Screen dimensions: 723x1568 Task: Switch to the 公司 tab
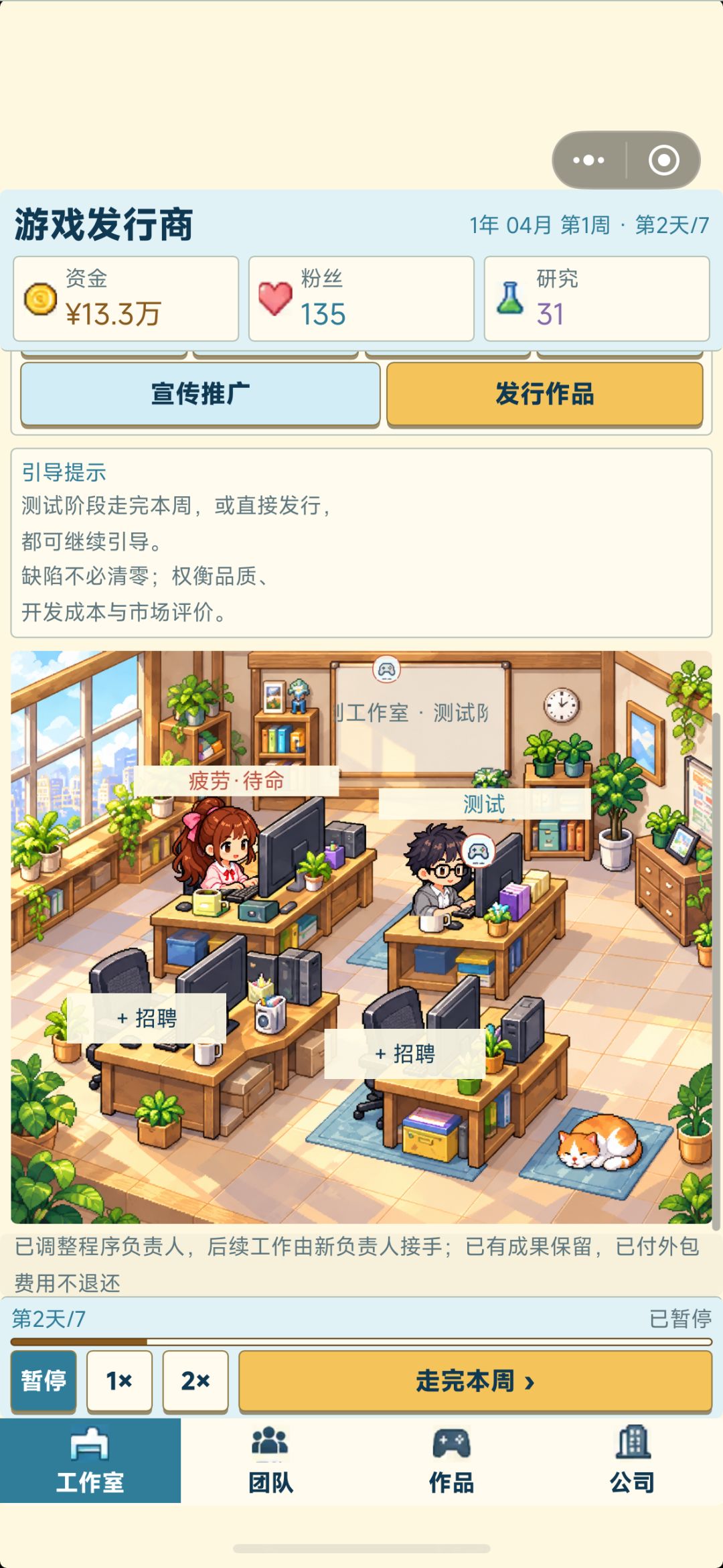(x=633, y=1460)
